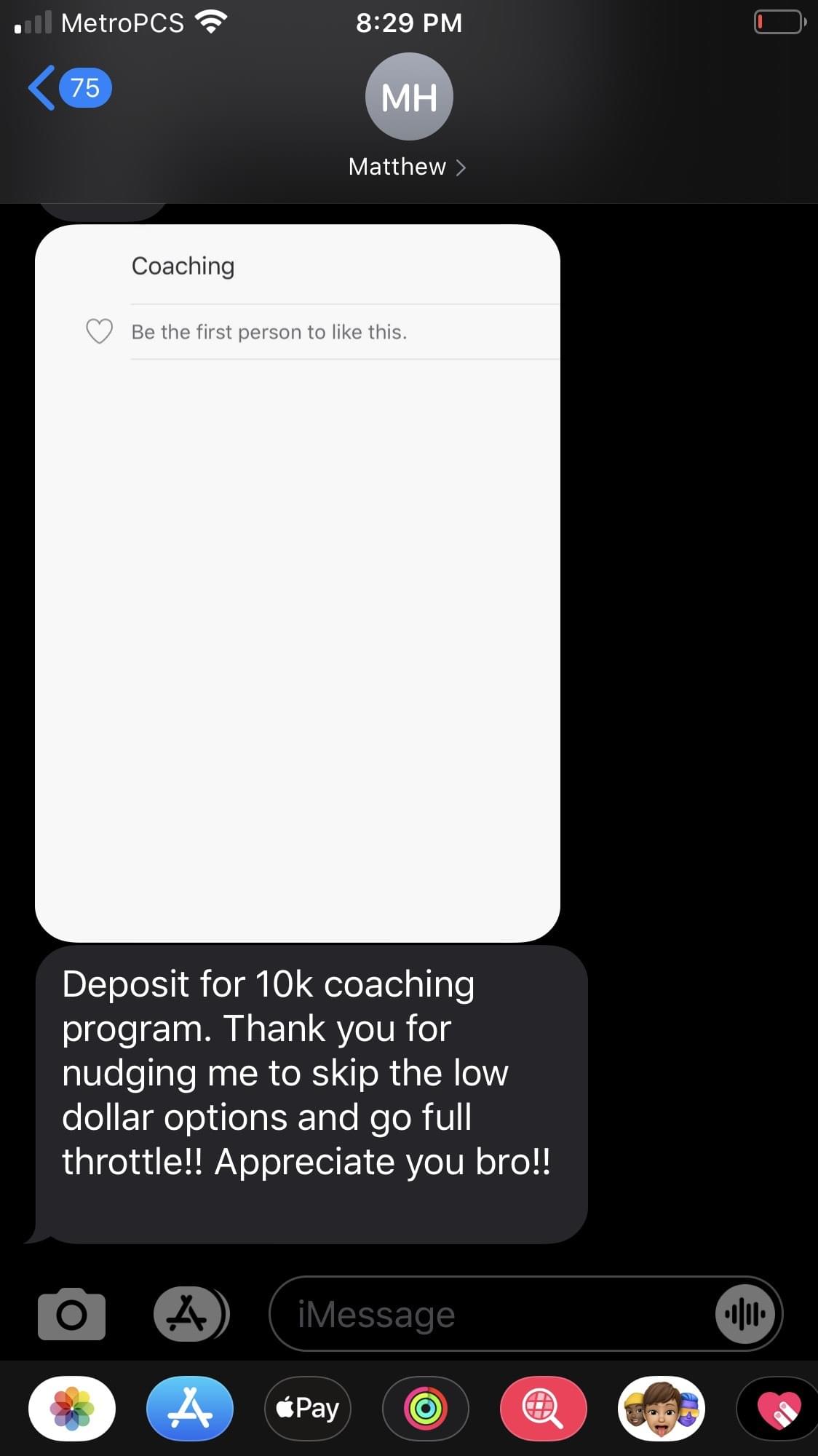Open the #images search app
Image resolution: width=818 pixels, height=1456 pixels.
click(543, 1409)
